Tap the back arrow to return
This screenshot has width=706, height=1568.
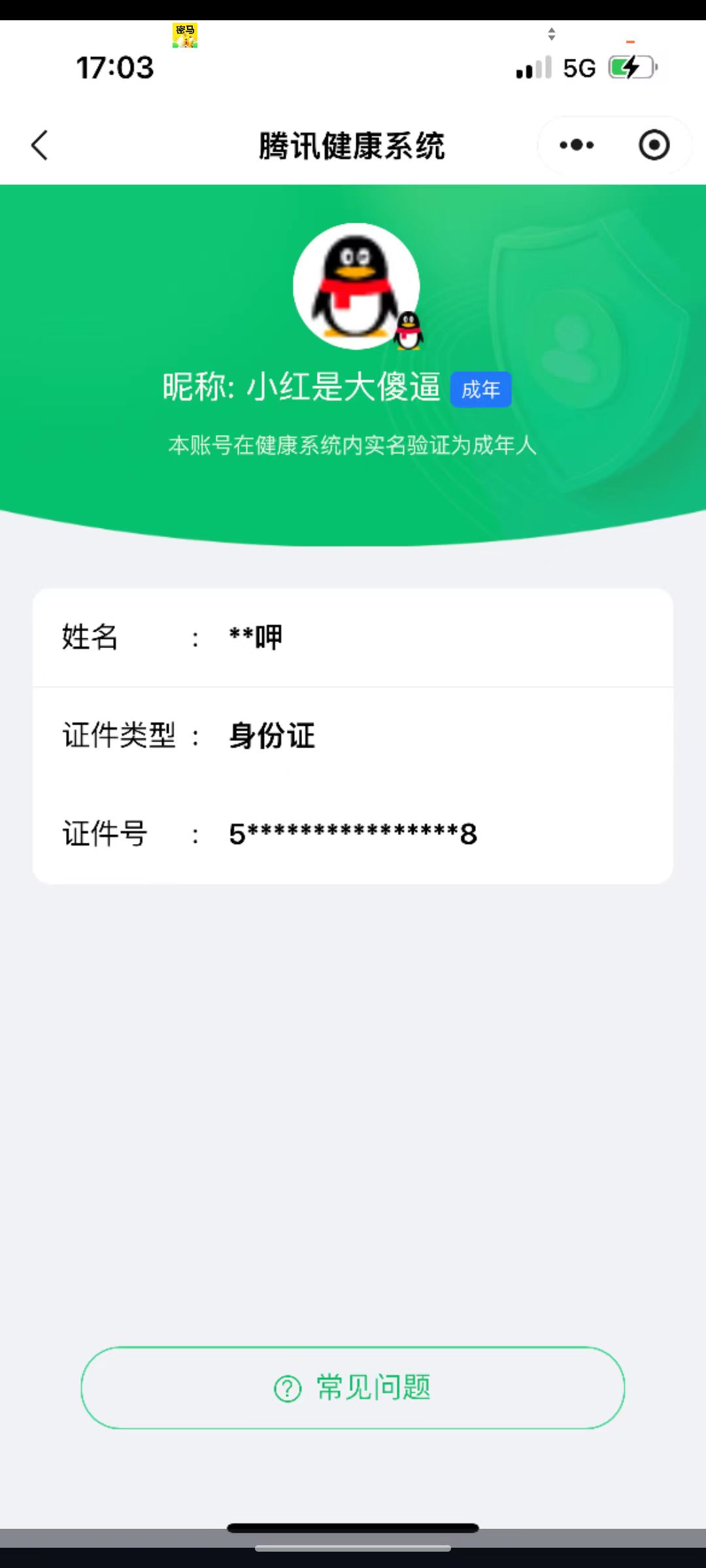[x=39, y=145]
